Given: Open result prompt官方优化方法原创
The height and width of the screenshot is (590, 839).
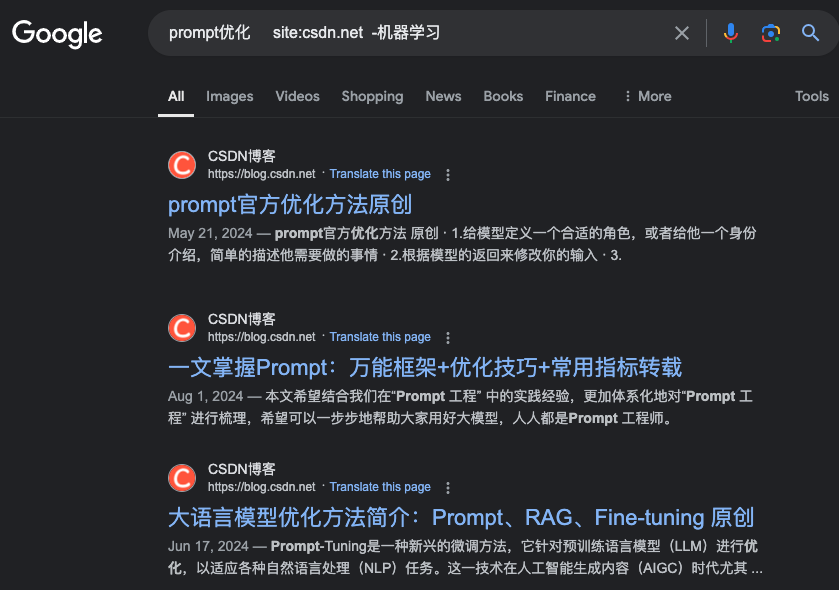Looking at the screenshot, I should 290,205.
